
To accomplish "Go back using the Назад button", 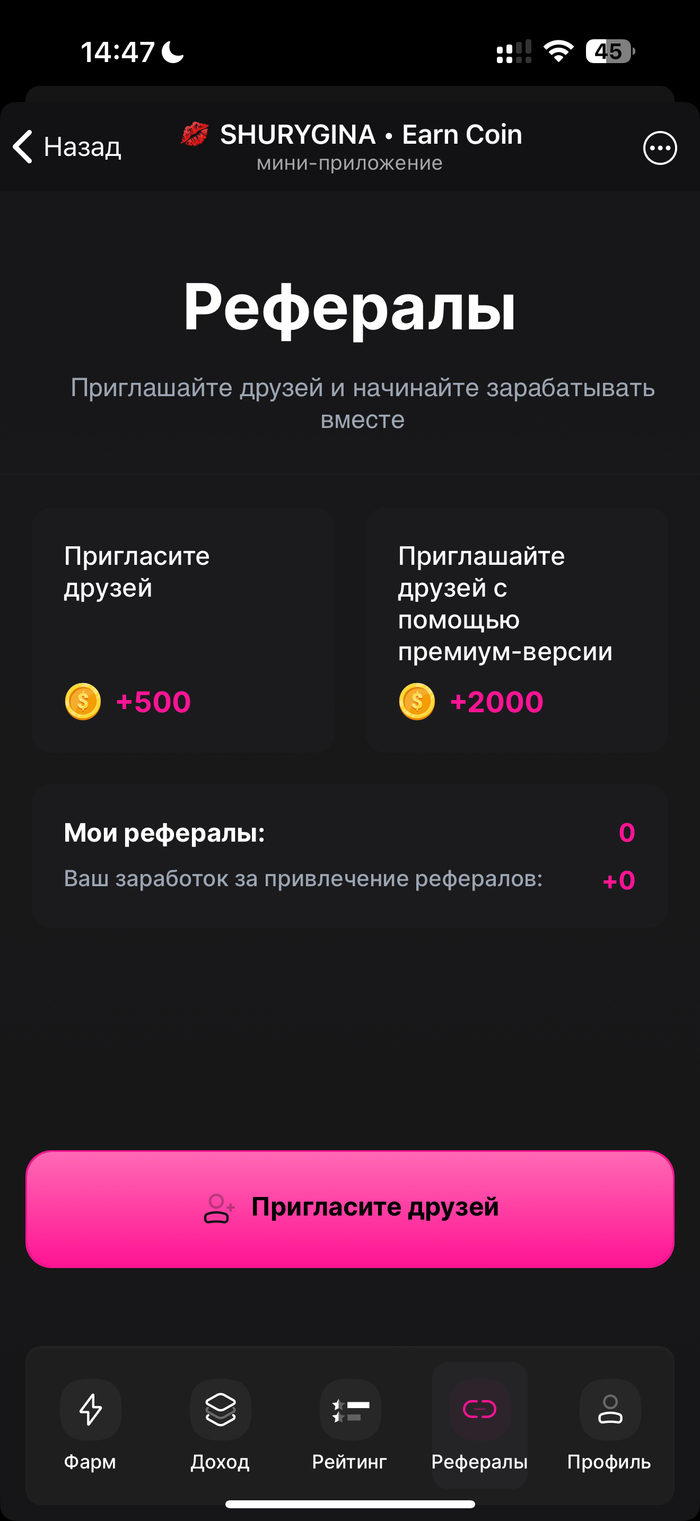I will click(66, 147).
